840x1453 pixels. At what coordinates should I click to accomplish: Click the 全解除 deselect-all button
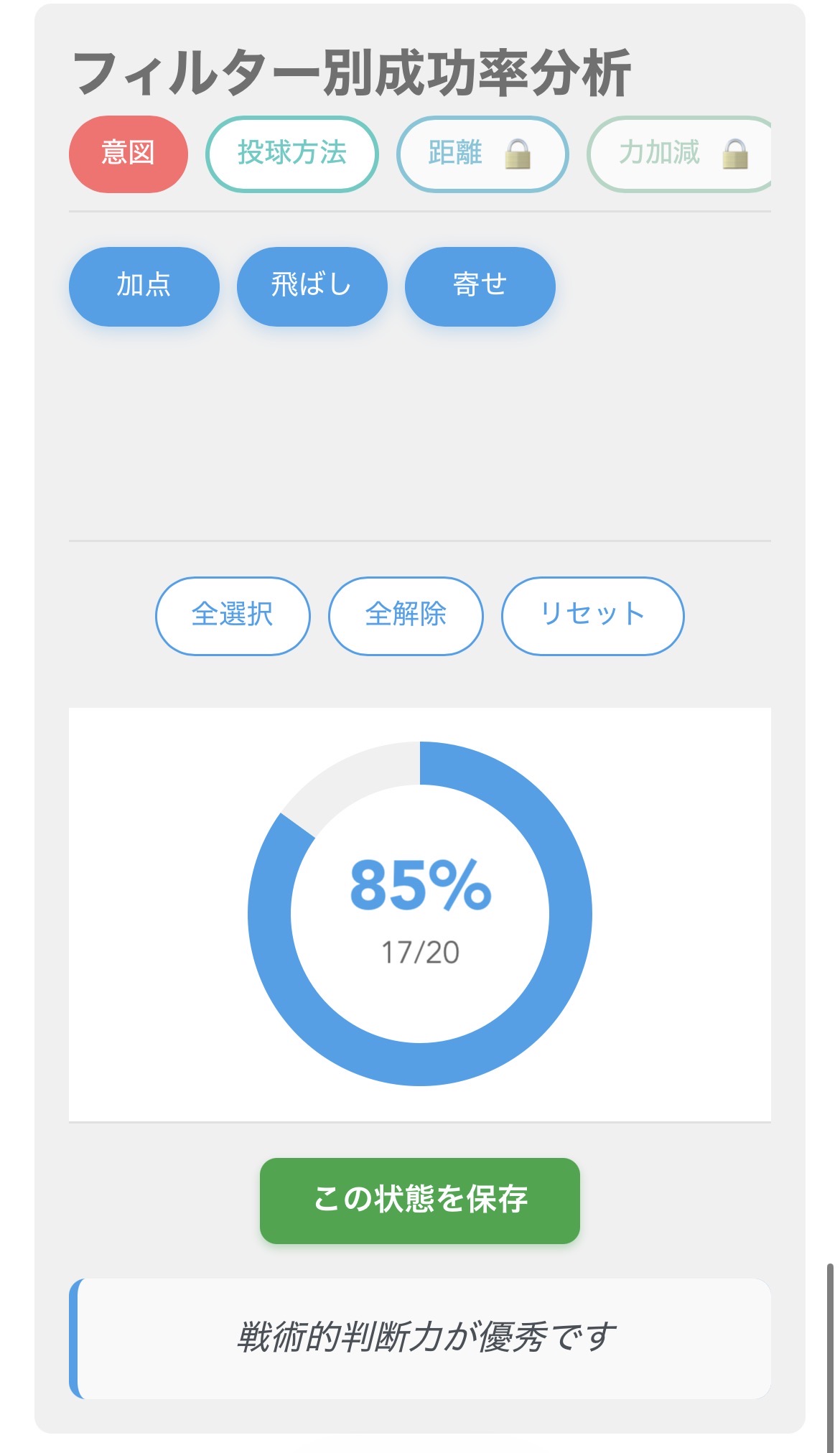click(x=406, y=615)
